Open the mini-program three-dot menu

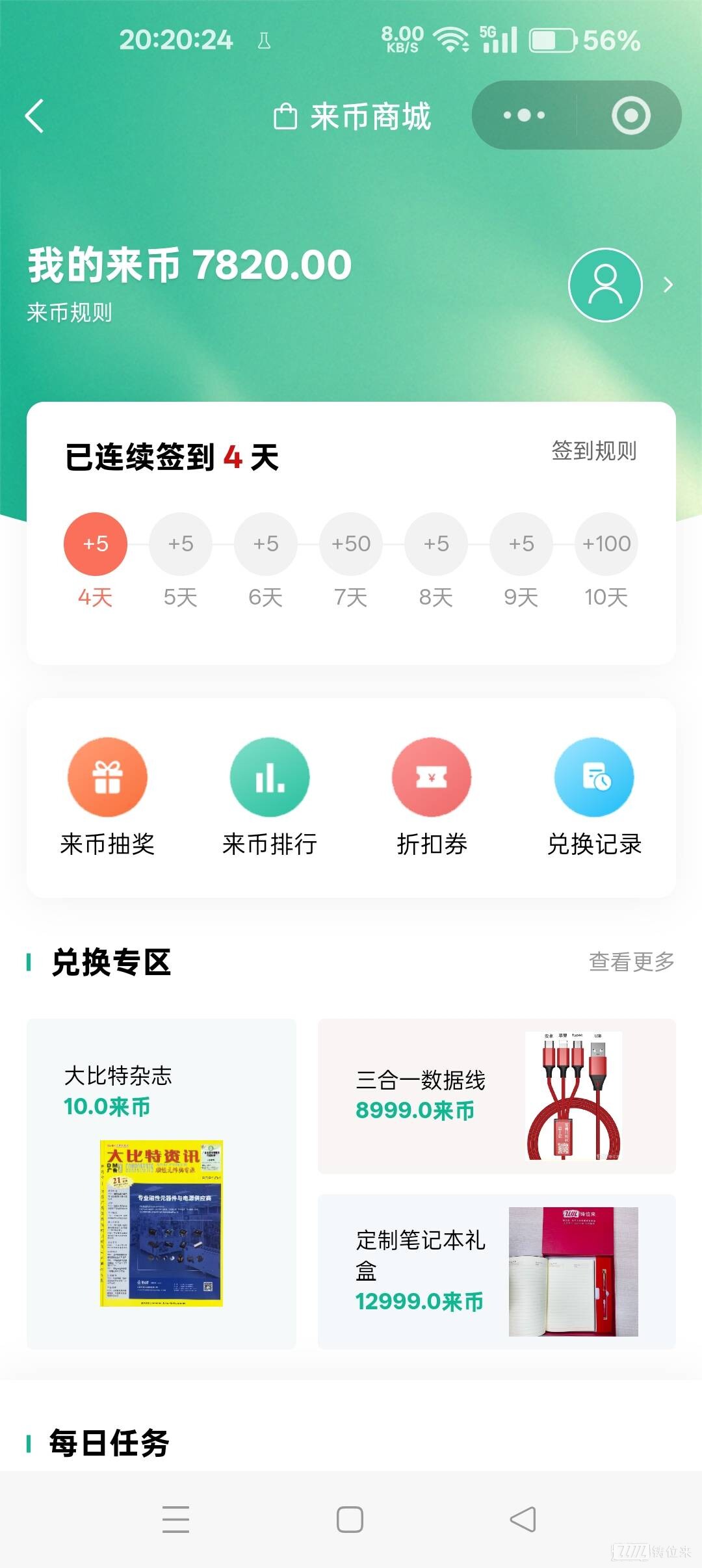[x=524, y=116]
